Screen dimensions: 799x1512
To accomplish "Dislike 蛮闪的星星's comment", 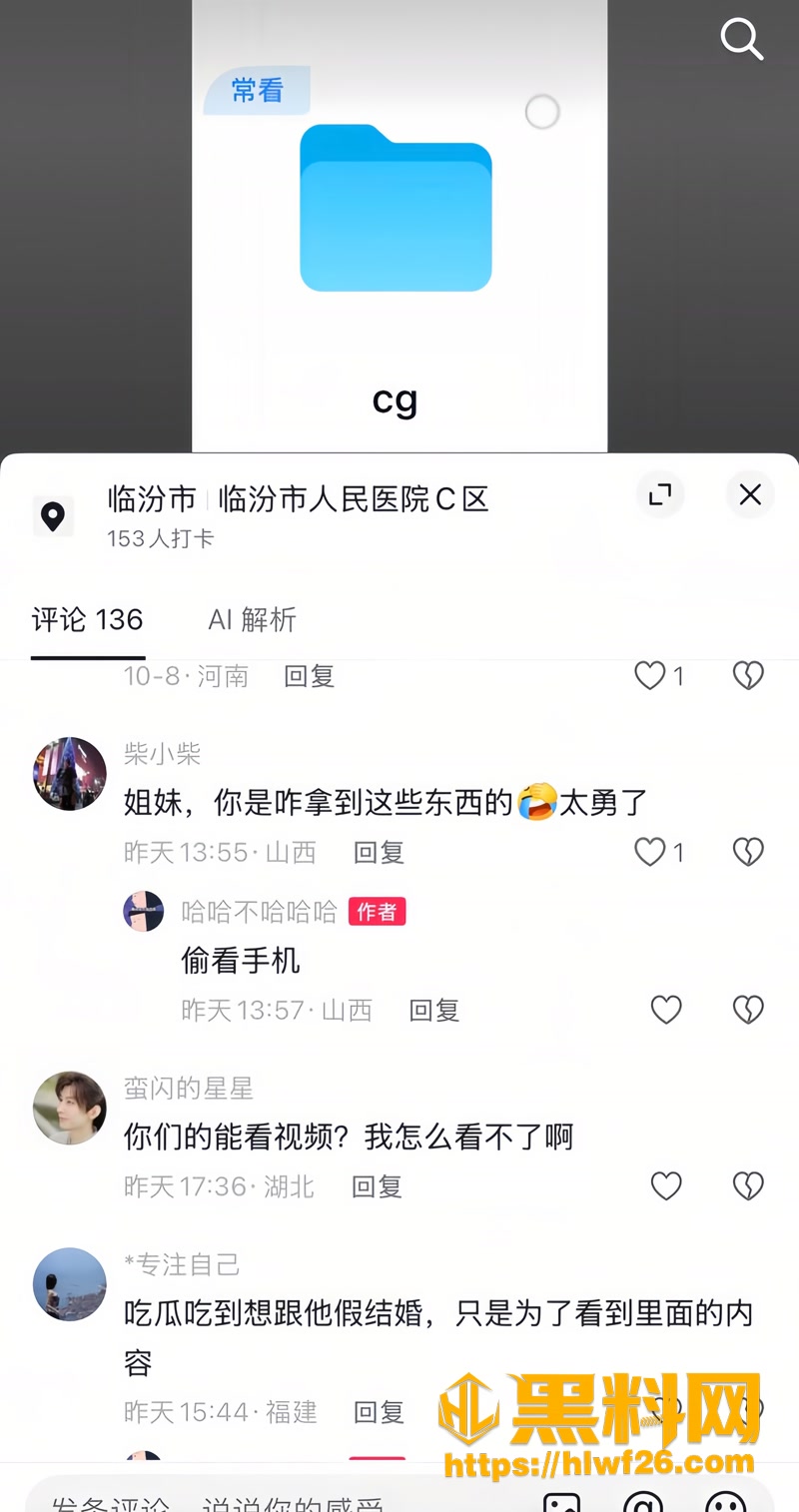I will point(748,1185).
